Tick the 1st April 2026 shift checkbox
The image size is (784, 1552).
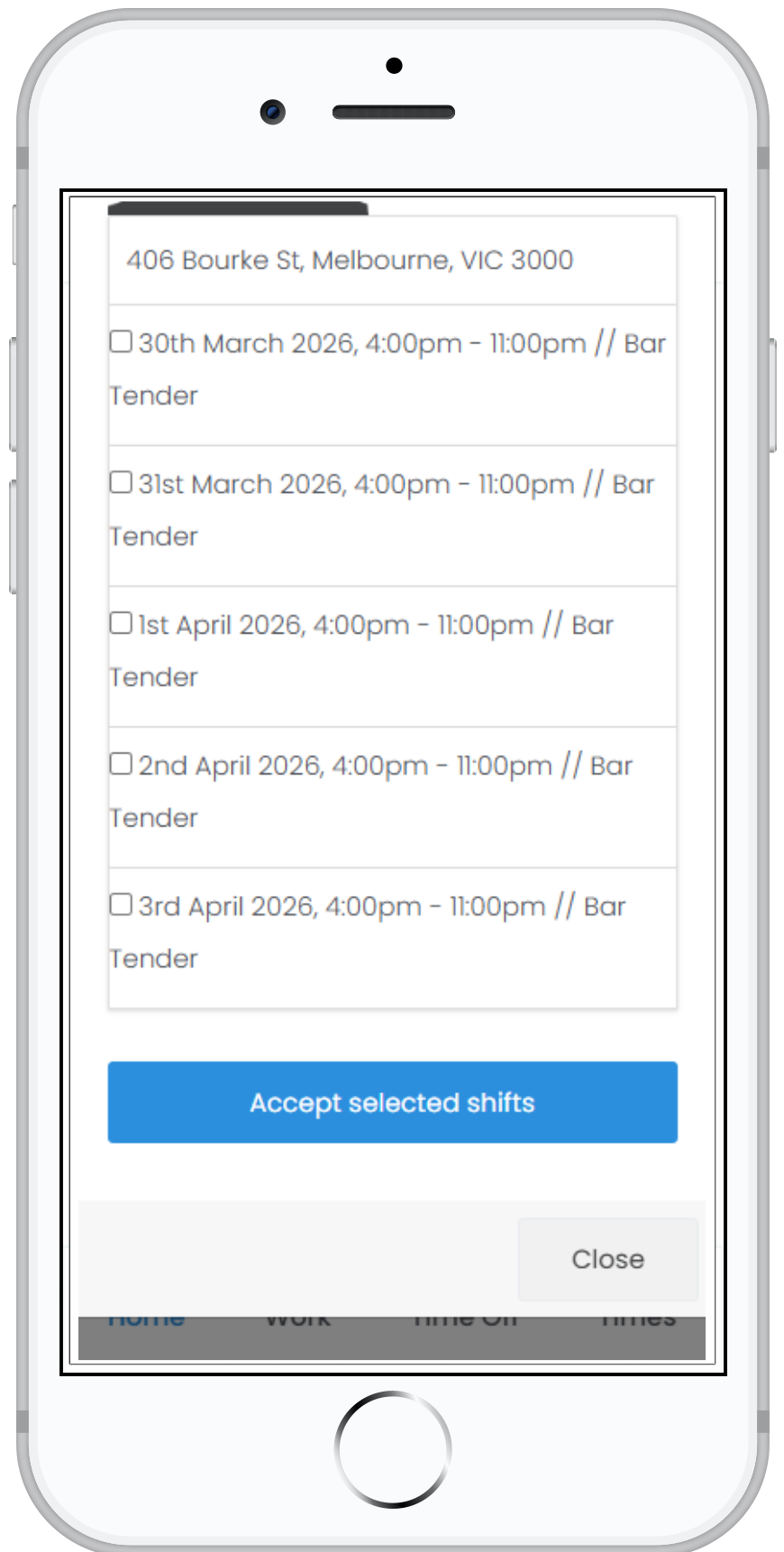click(x=121, y=623)
